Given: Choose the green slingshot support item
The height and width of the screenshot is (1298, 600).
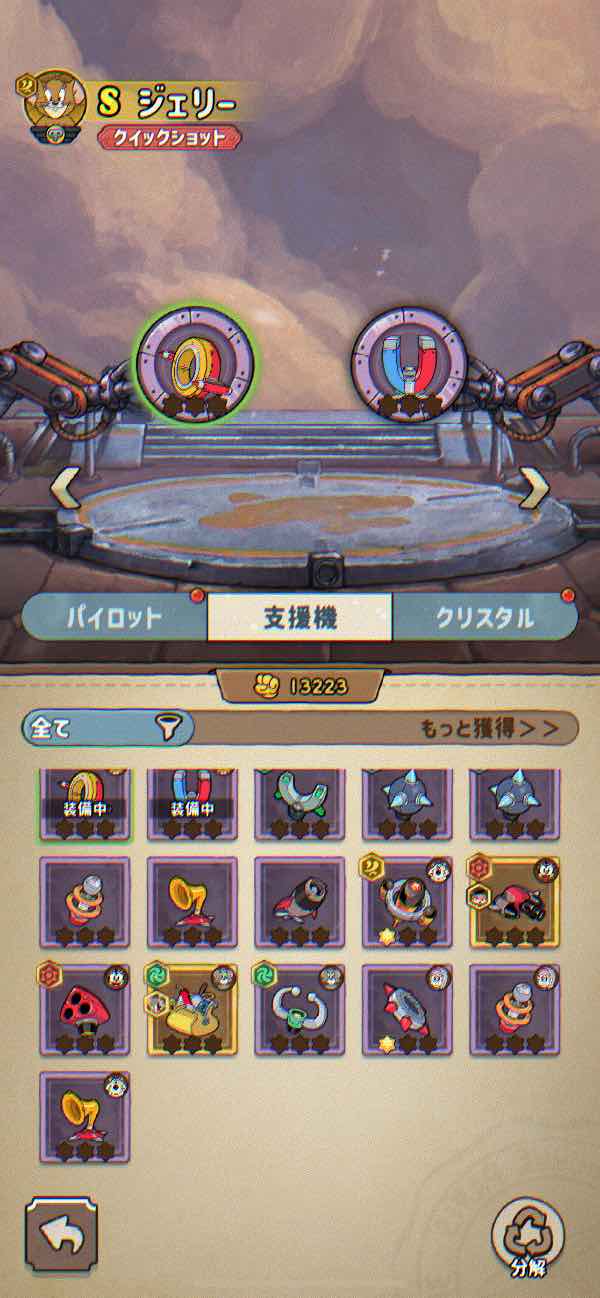Looking at the screenshot, I should (x=300, y=804).
